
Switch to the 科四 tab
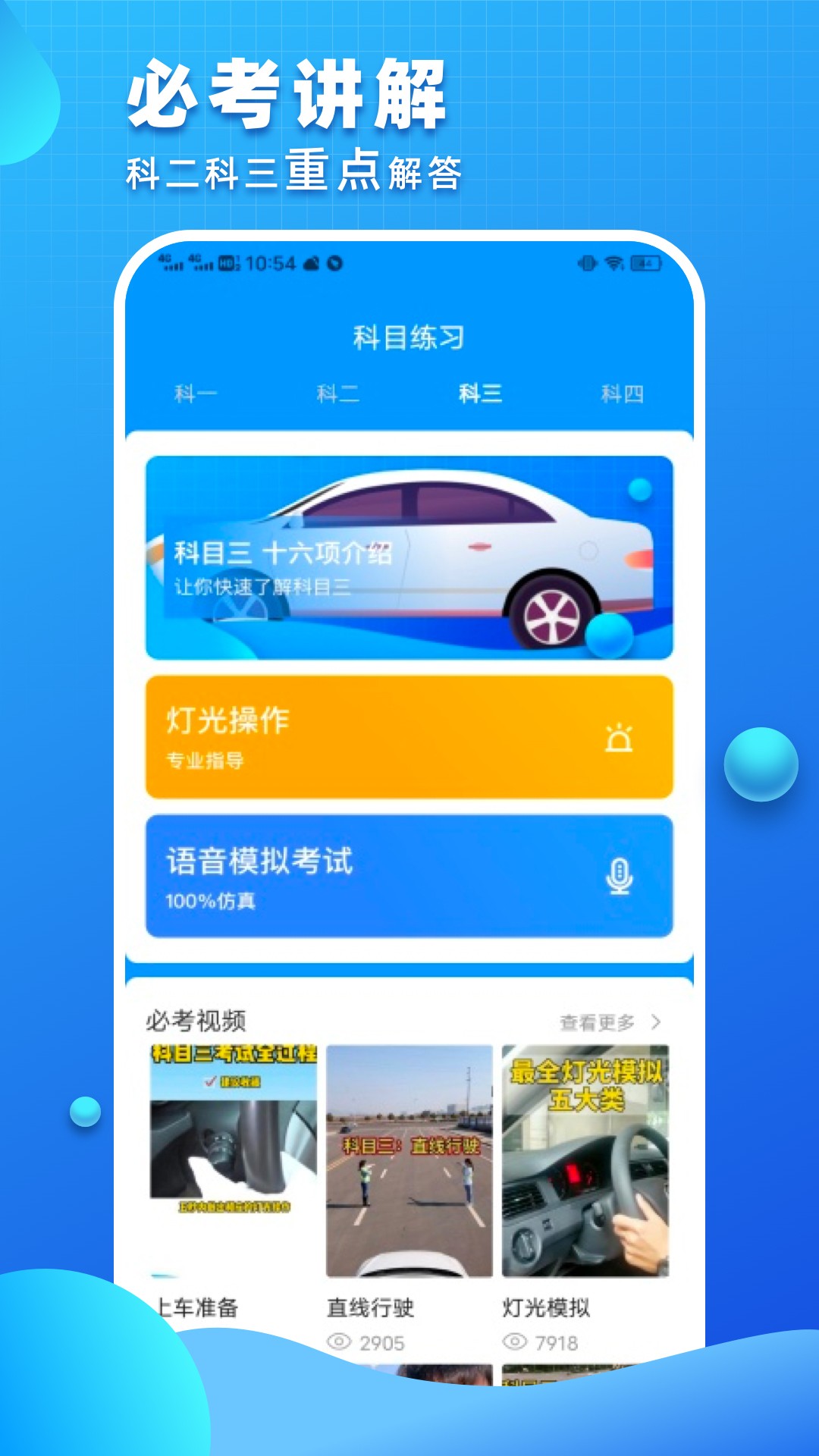625,392
